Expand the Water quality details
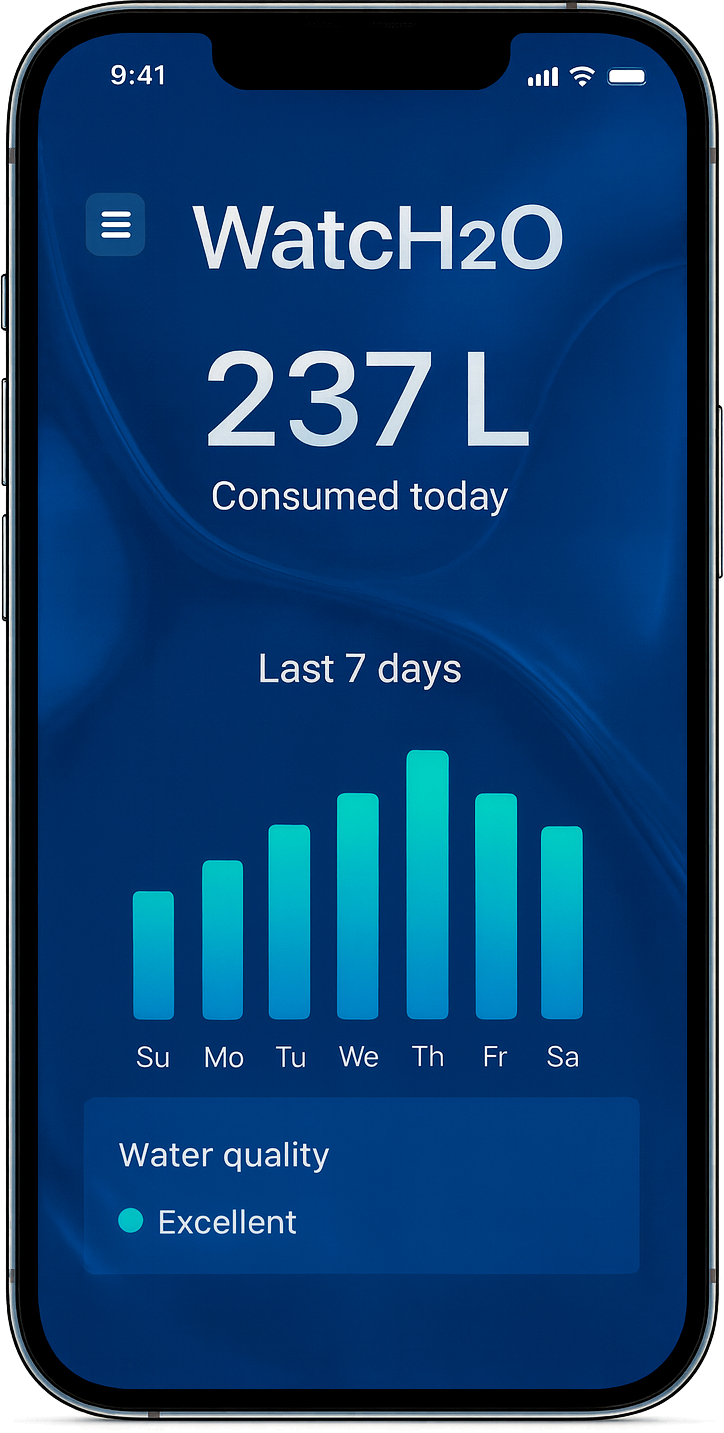Screen dimensions: 724x1433 (x=224, y=1155)
